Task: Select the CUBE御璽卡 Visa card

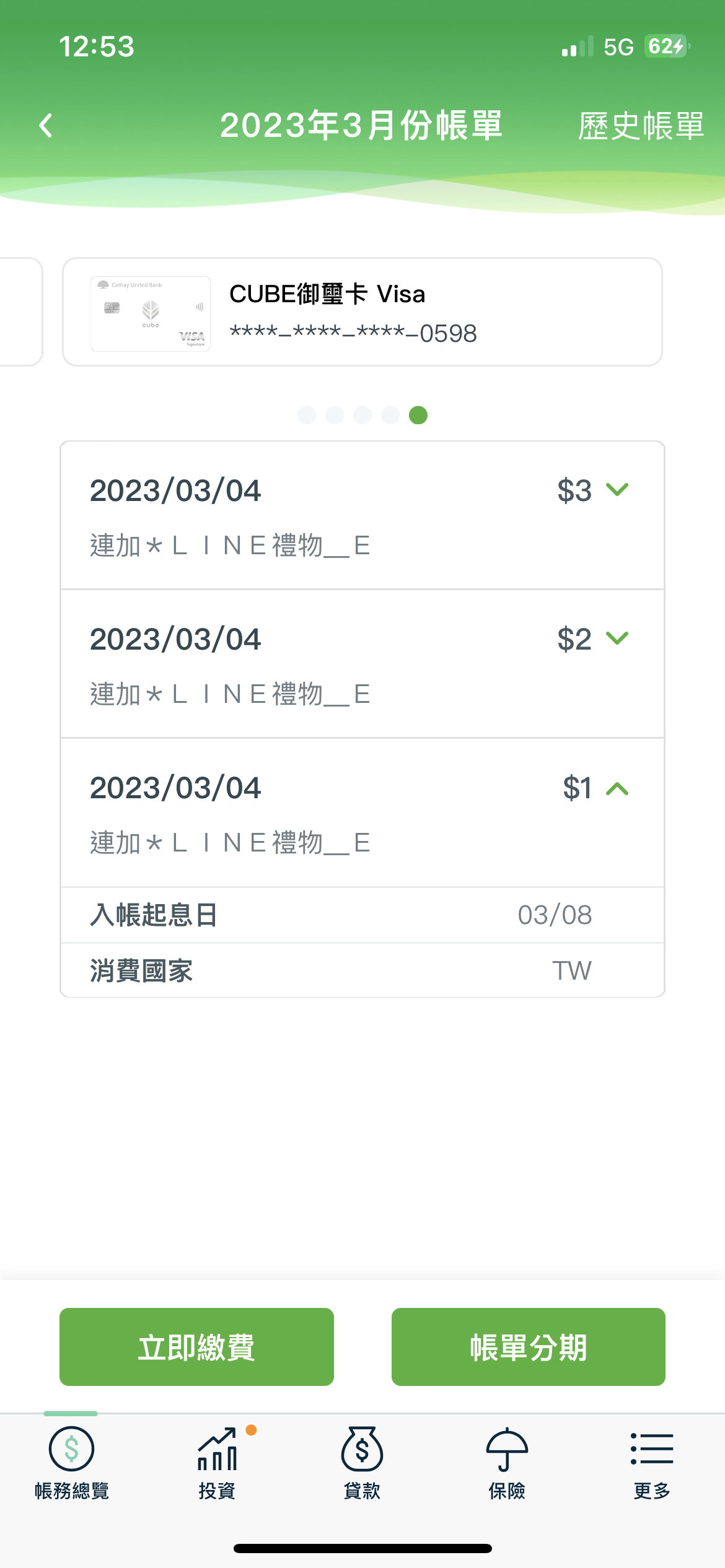Action: tap(362, 312)
